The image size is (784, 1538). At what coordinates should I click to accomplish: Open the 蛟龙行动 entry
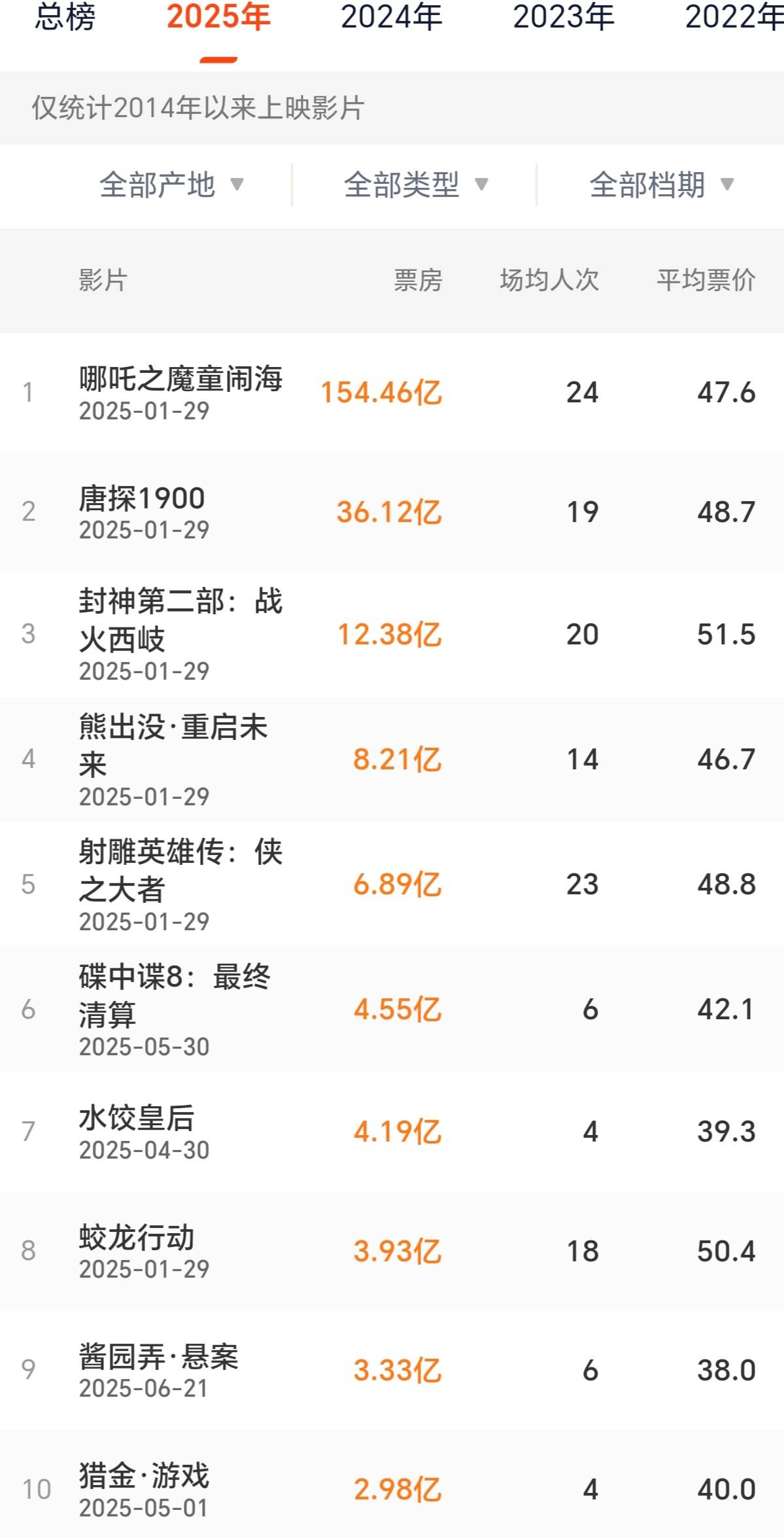[x=392, y=1251]
